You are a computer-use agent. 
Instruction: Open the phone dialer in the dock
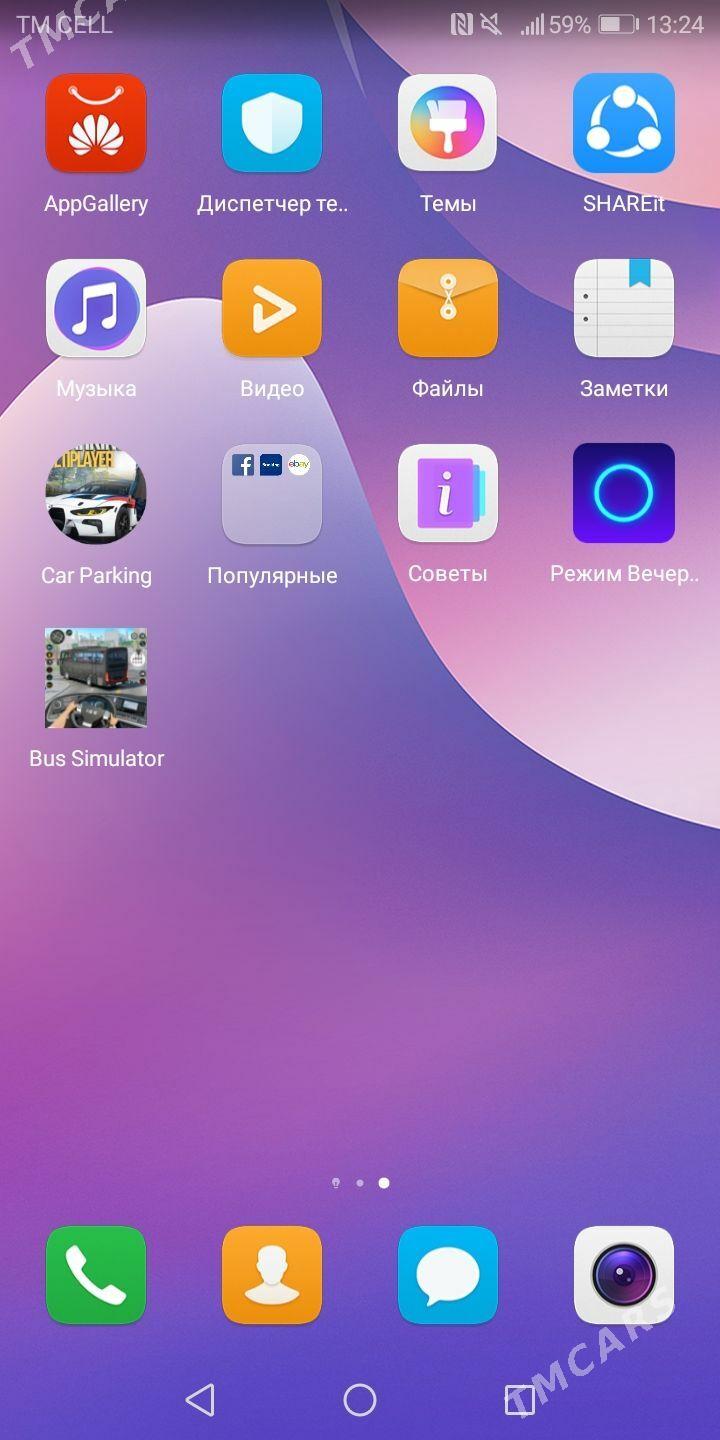coord(96,1275)
